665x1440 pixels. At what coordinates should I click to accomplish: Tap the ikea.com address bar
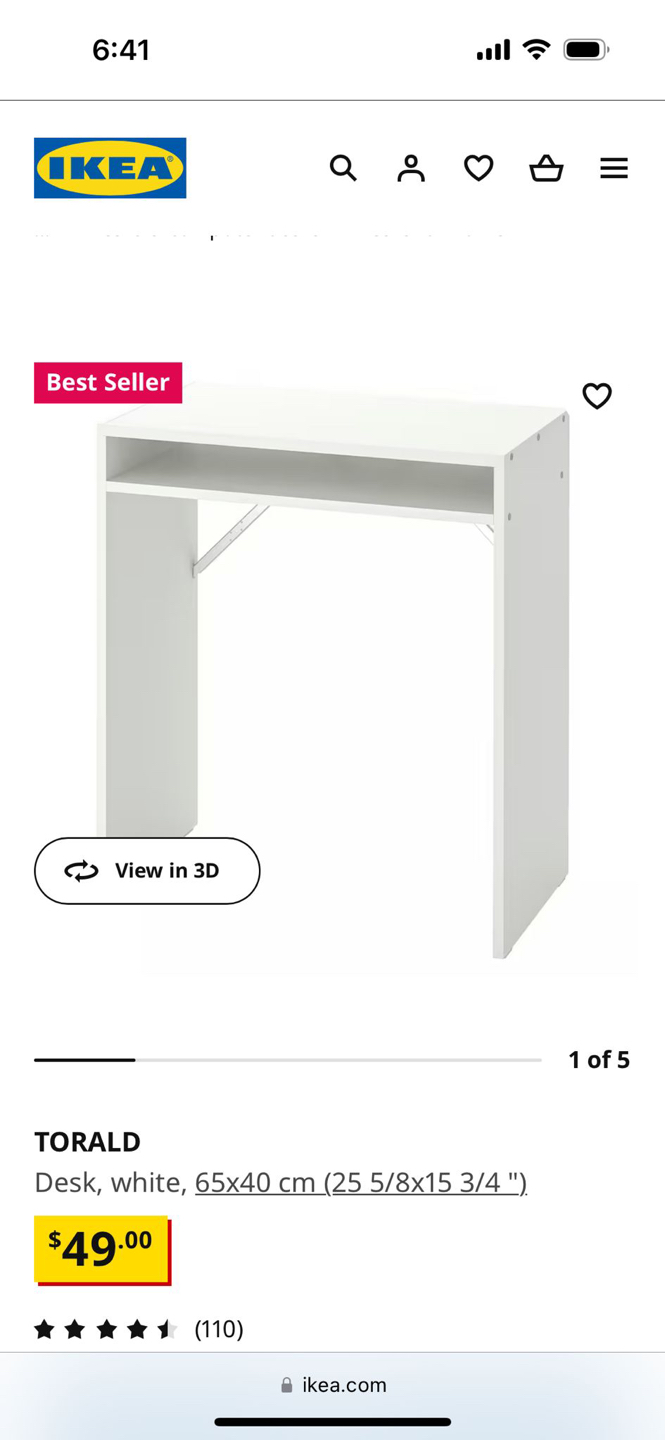332,1385
